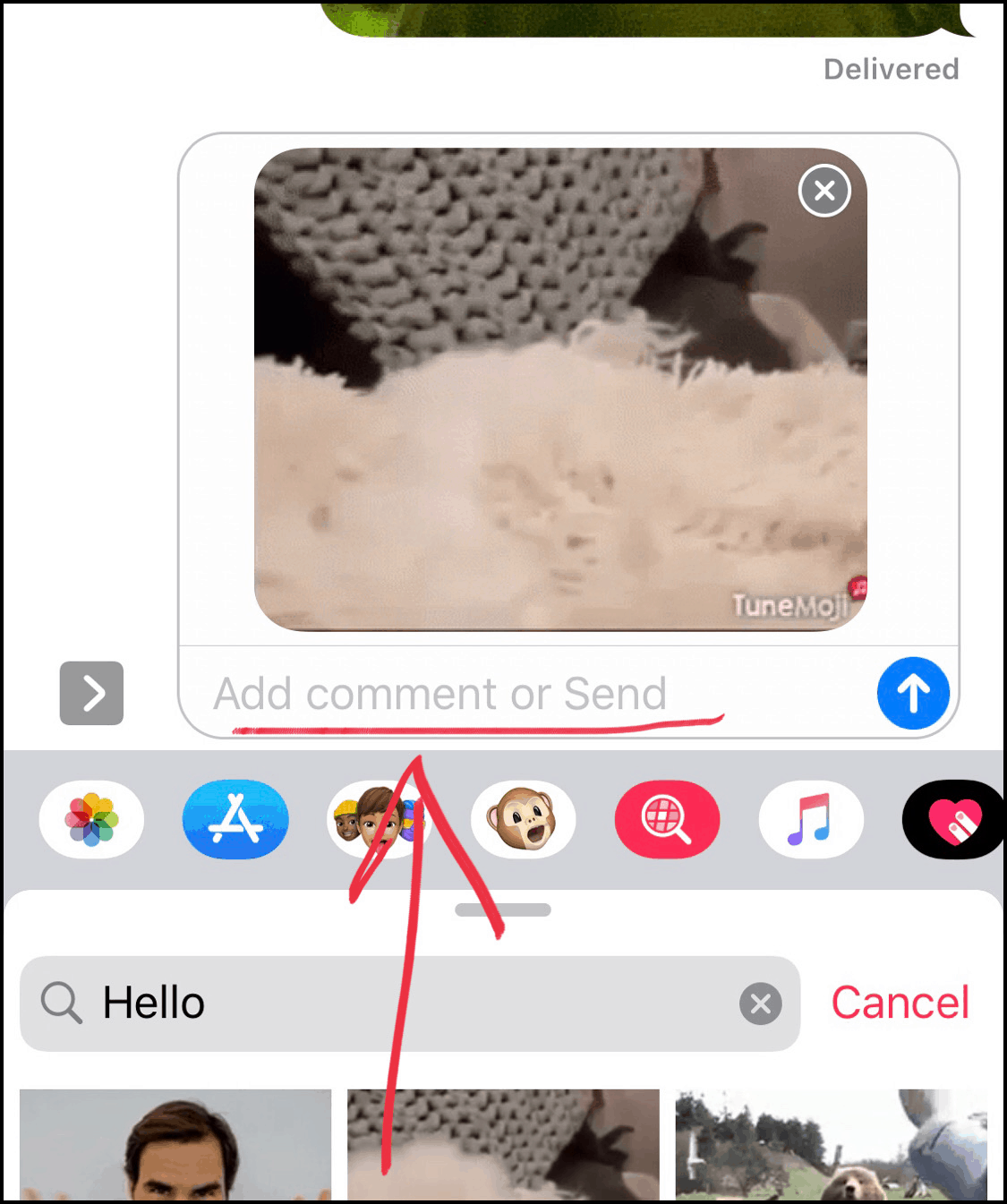Cancel the GIF search
The image size is (1007, 1204).
pyautogui.click(x=900, y=1003)
